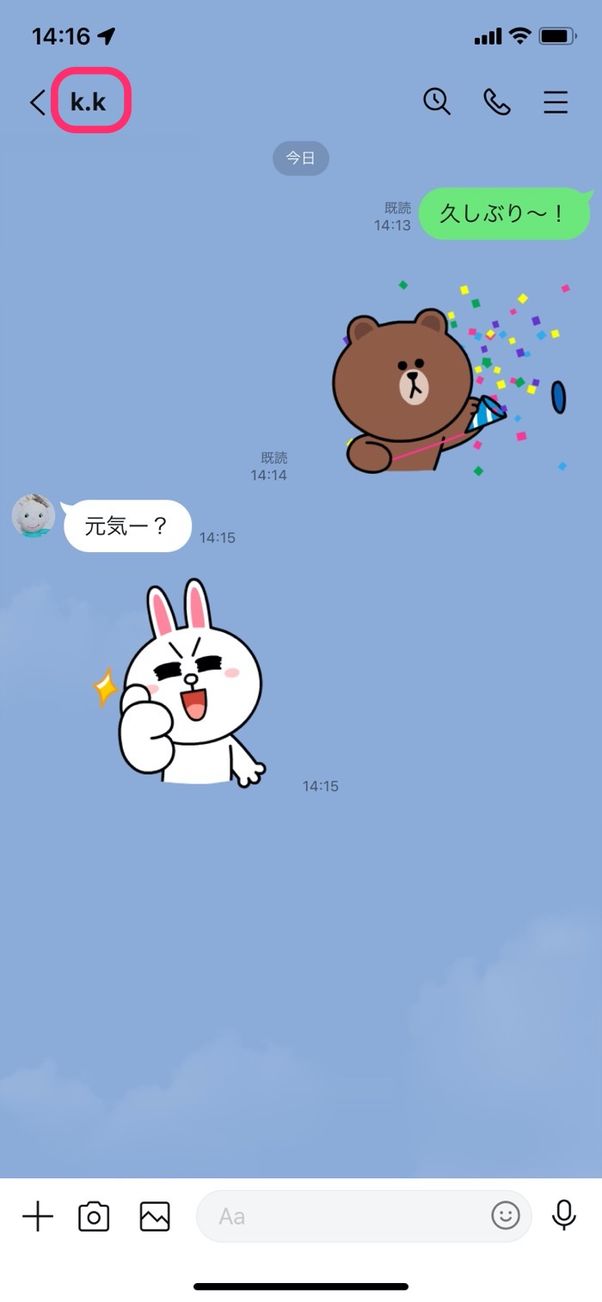Image resolution: width=602 pixels, height=1302 pixels.
Task: Record a voice message with microphone
Action: click(564, 1216)
